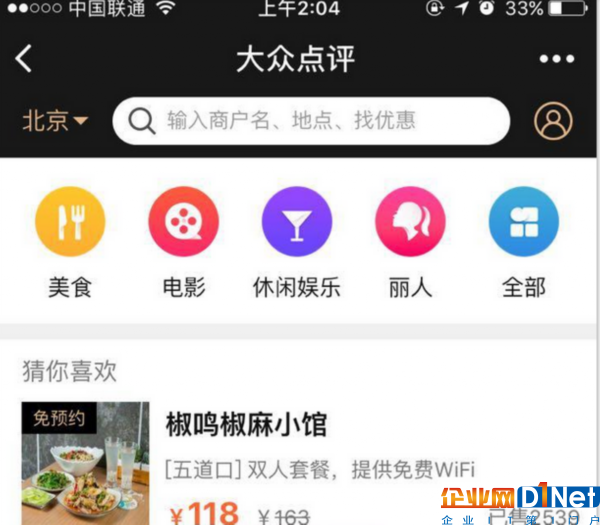Open the 椒鸣椒麻小馆 deal card
Screen dimensions: 600x525
[x=300, y=460]
